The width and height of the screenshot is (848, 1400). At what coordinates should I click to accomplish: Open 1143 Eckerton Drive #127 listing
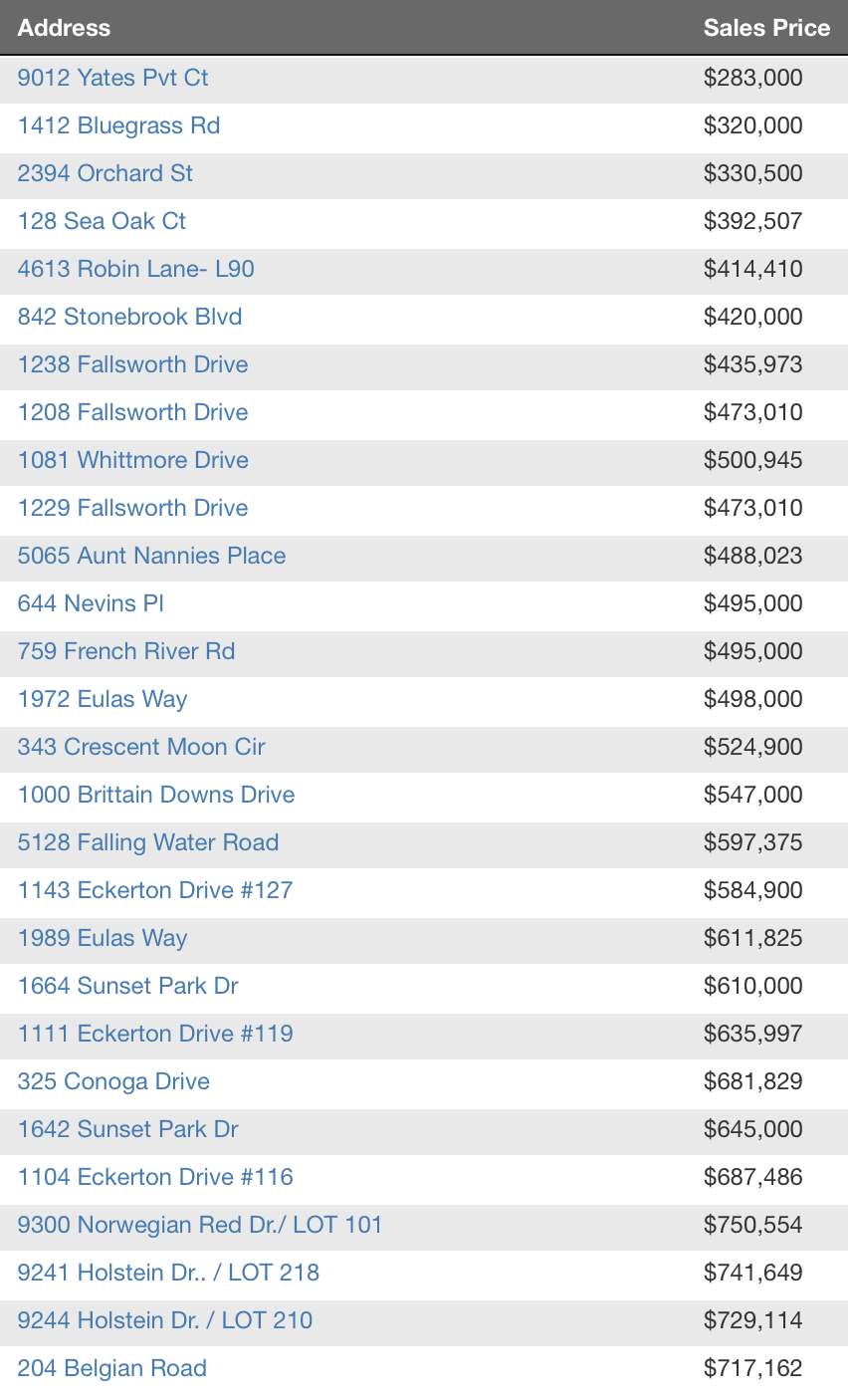(155, 890)
